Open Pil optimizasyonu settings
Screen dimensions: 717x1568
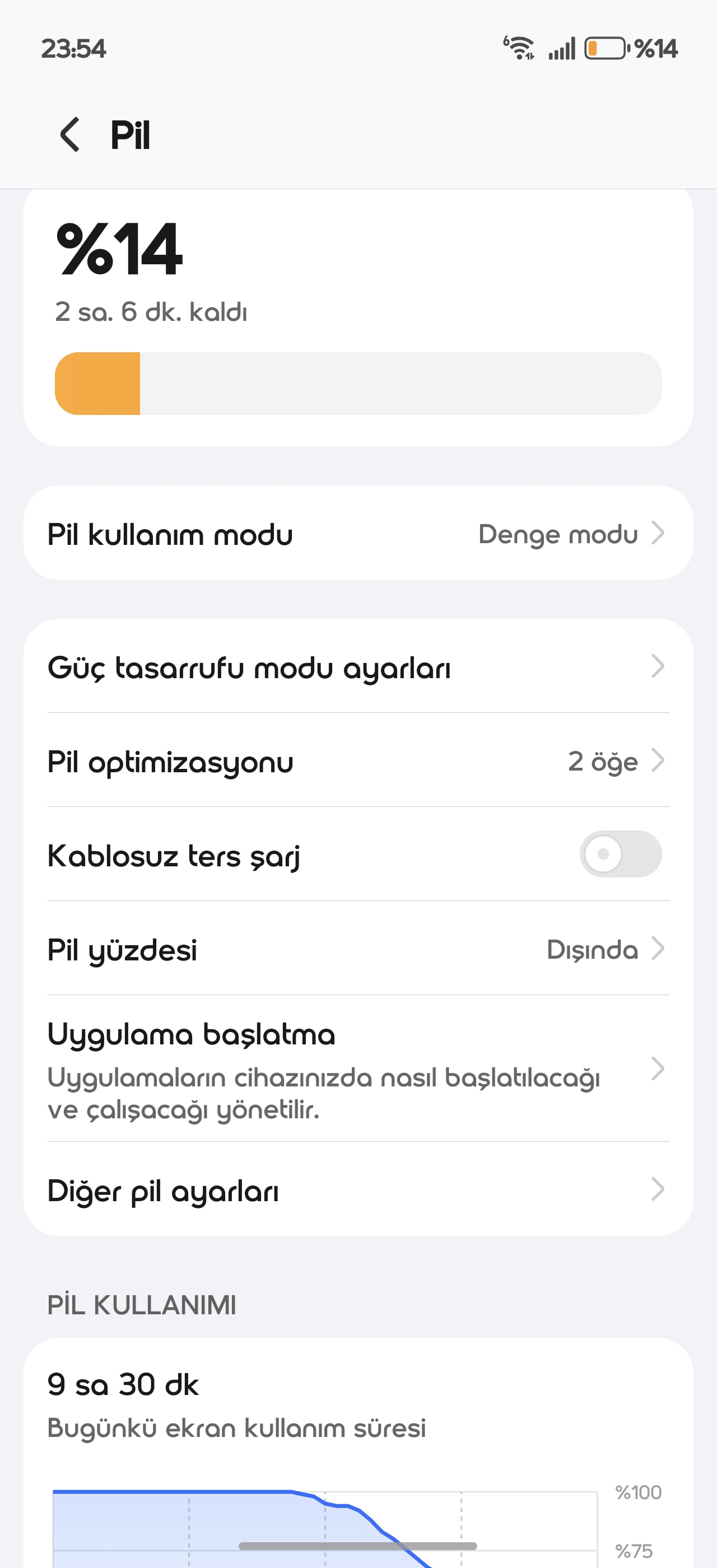358,761
